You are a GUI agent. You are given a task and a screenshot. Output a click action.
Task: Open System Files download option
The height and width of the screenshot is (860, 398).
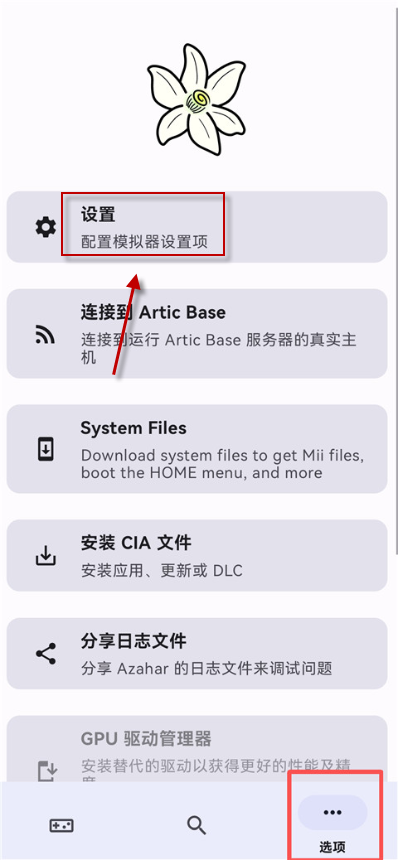coord(197,449)
